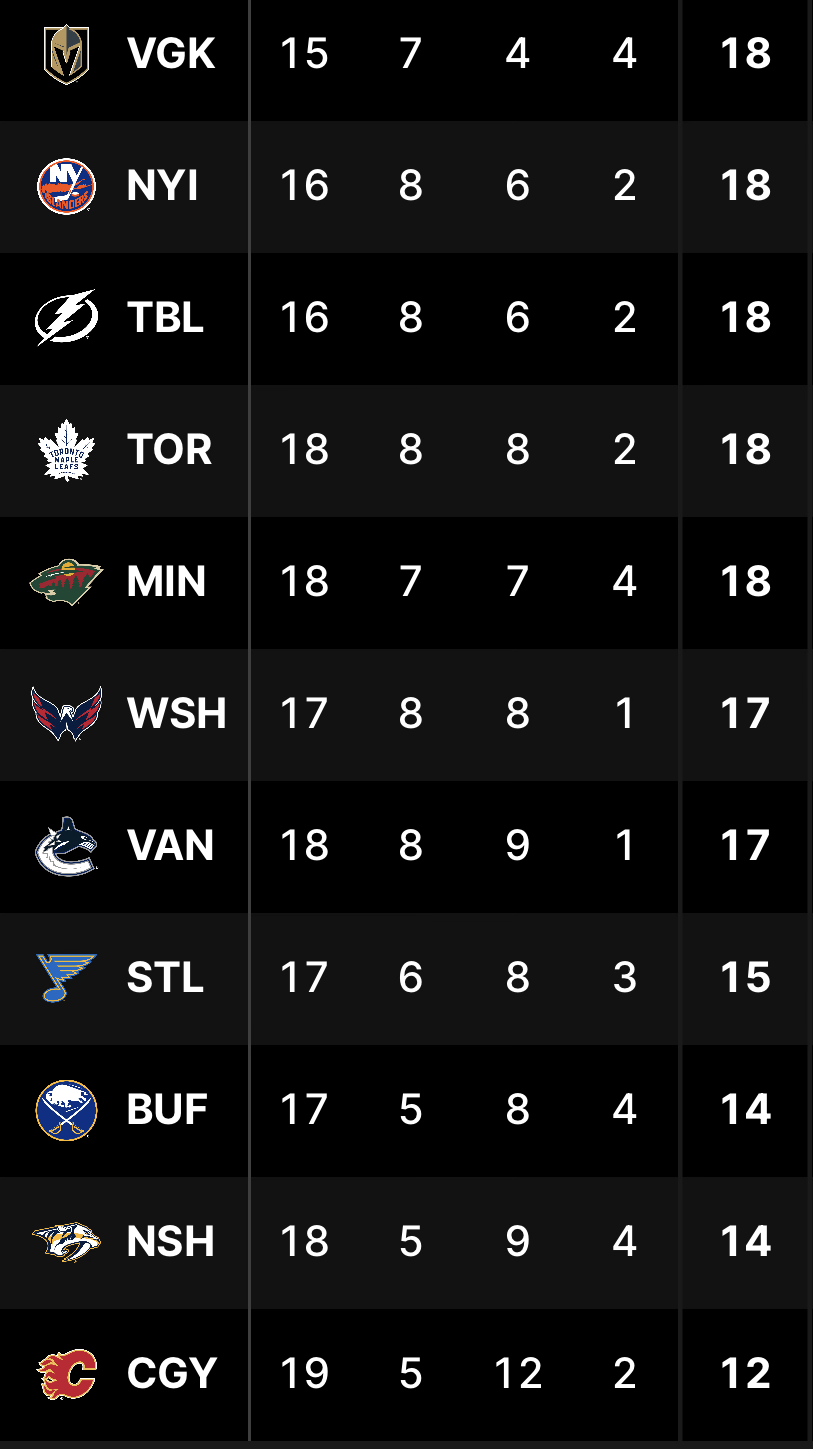Open the NSH team row
This screenshot has width=813, height=1449.
pos(404,1243)
